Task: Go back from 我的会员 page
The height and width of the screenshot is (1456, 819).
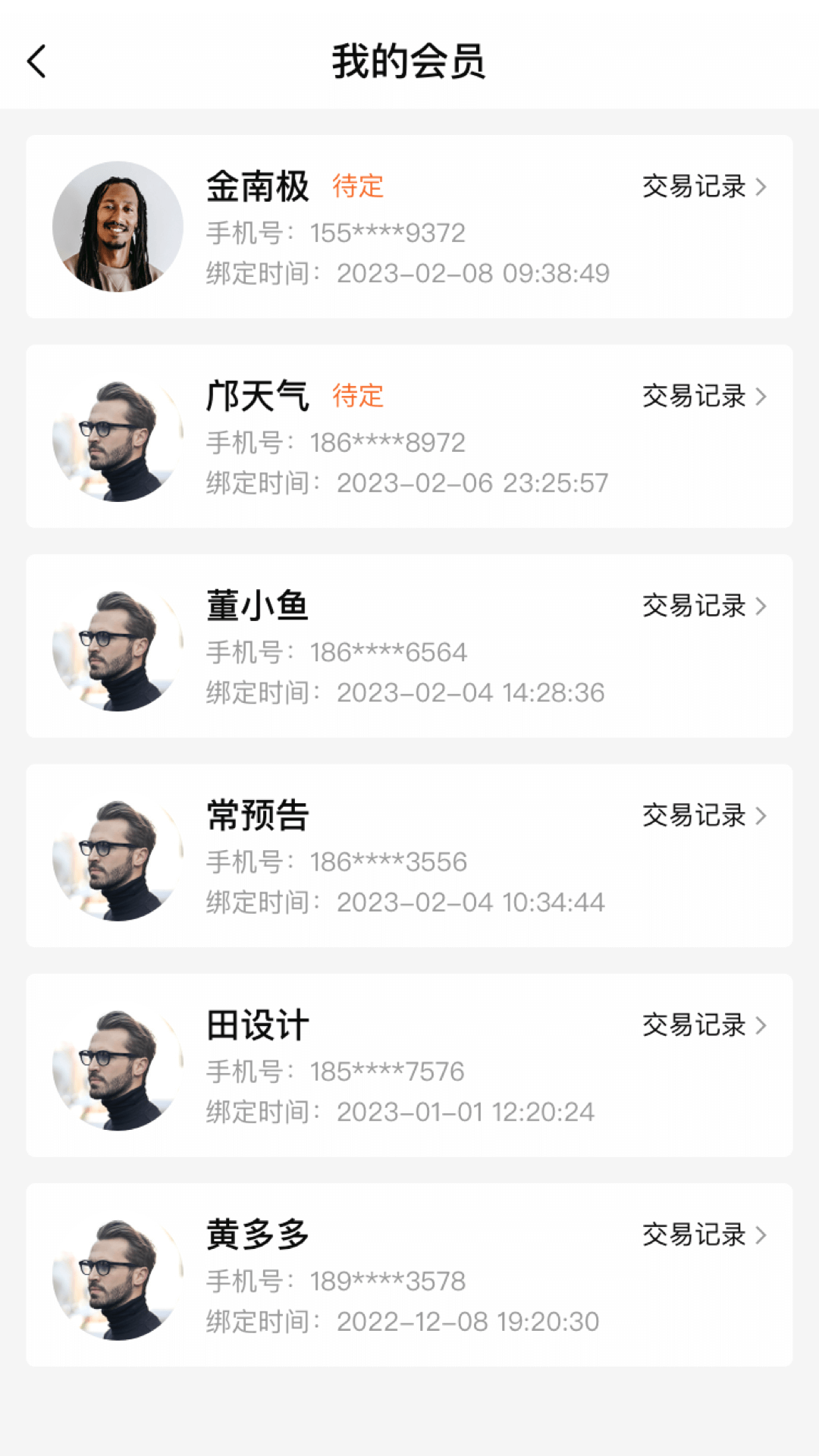Action: coord(36,61)
